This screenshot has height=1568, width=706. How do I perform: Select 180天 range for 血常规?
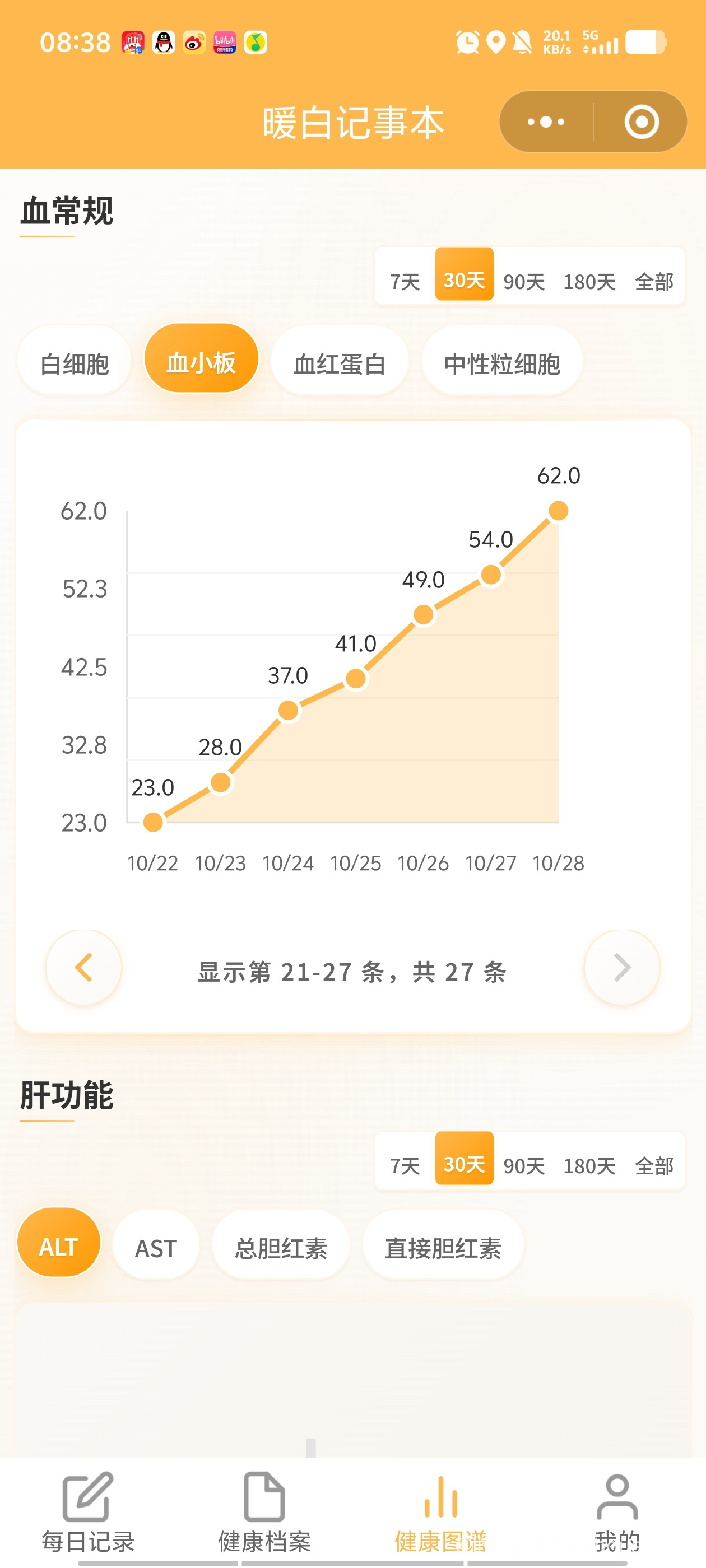(x=589, y=281)
